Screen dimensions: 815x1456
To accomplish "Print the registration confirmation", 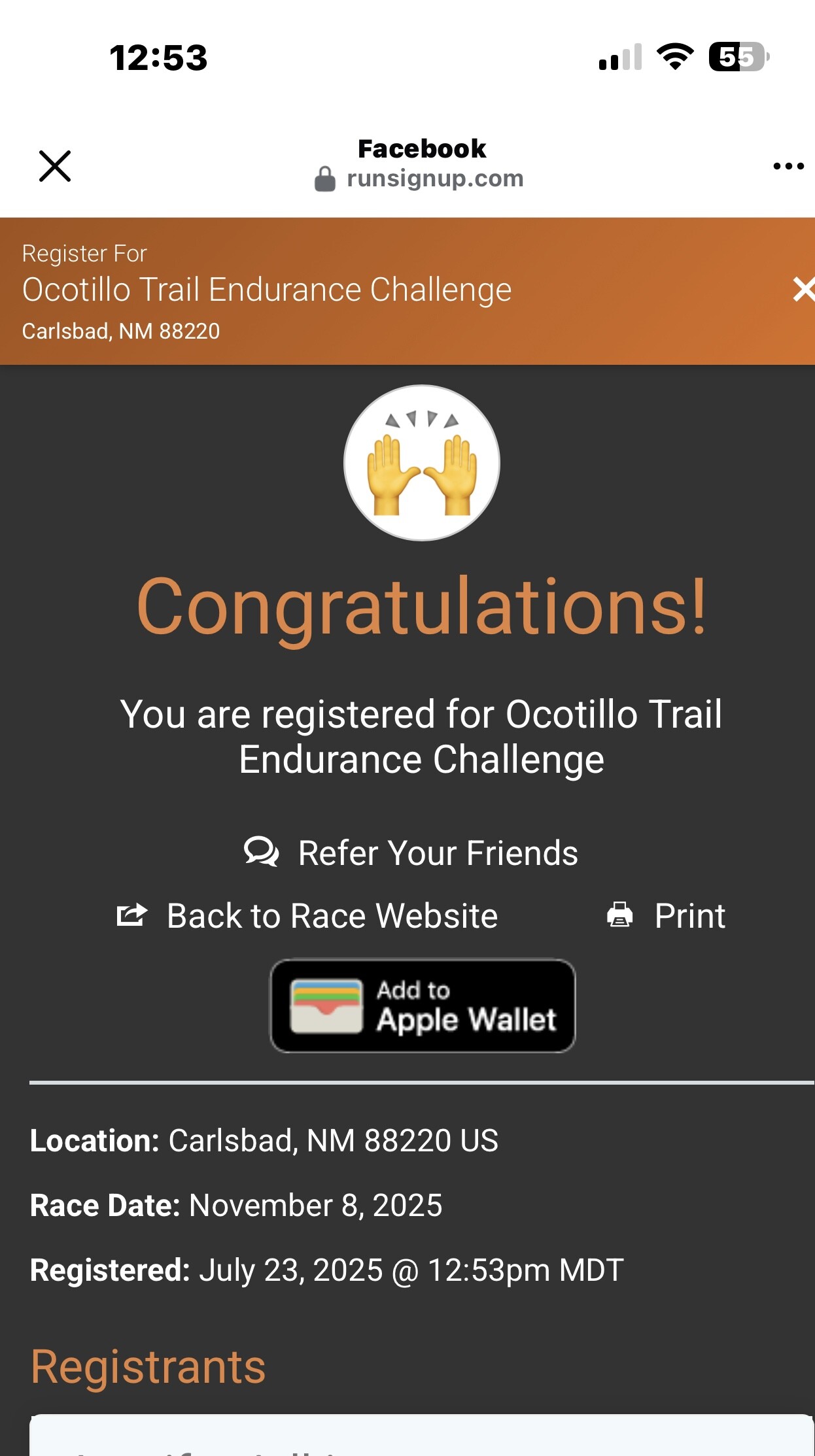I will (x=667, y=915).
